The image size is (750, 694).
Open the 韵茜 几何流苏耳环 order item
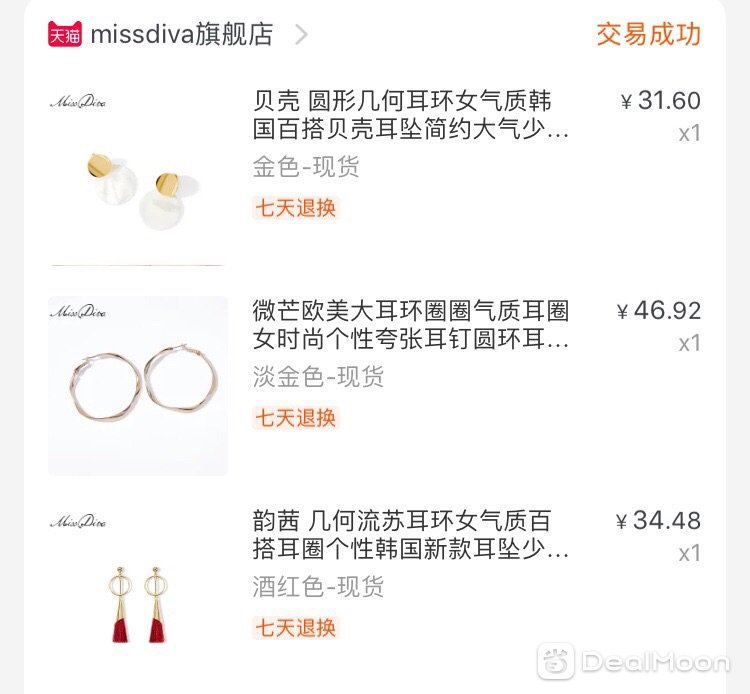(411, 535)
